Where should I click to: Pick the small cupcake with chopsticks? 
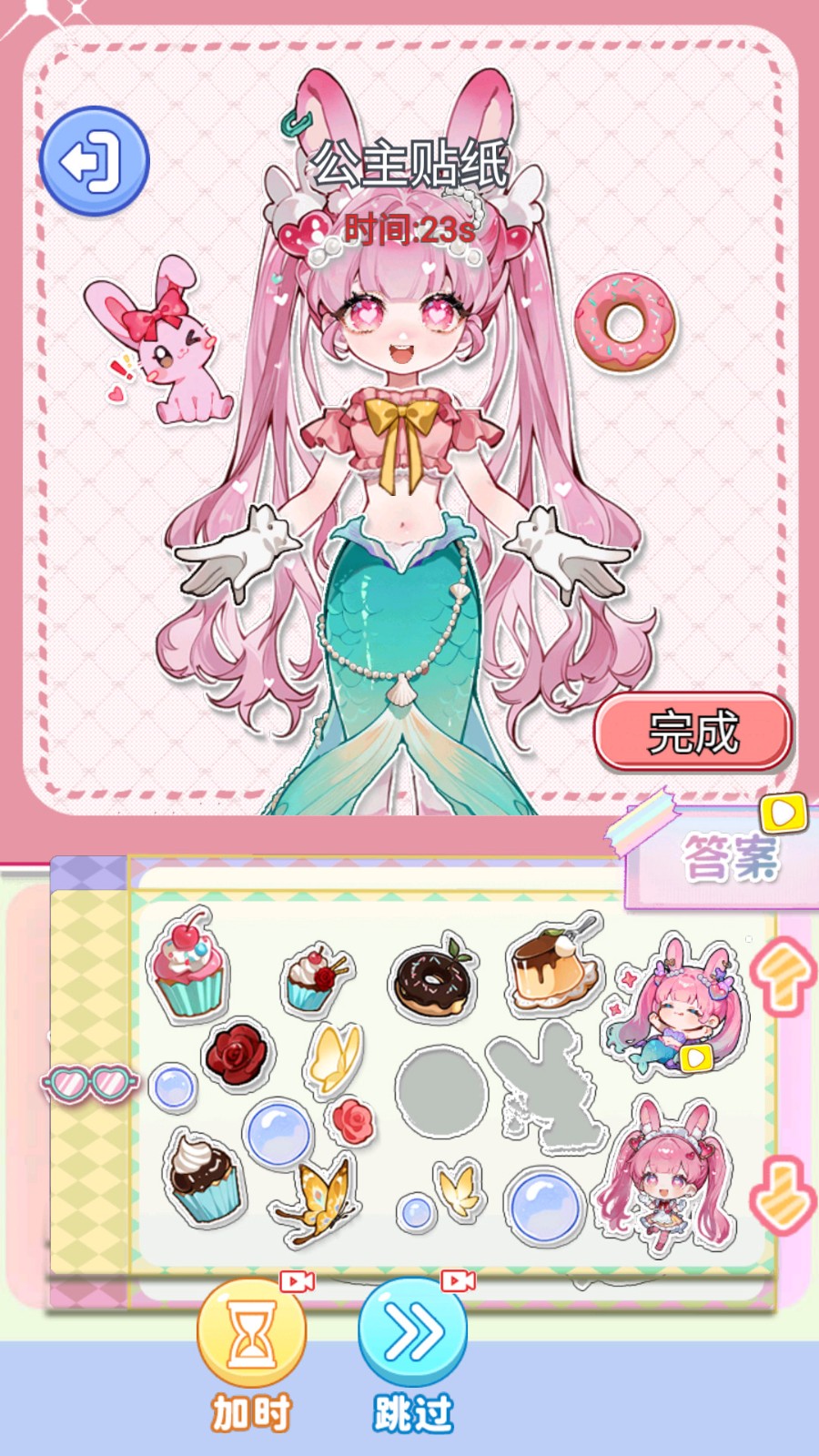pos(315,980)
